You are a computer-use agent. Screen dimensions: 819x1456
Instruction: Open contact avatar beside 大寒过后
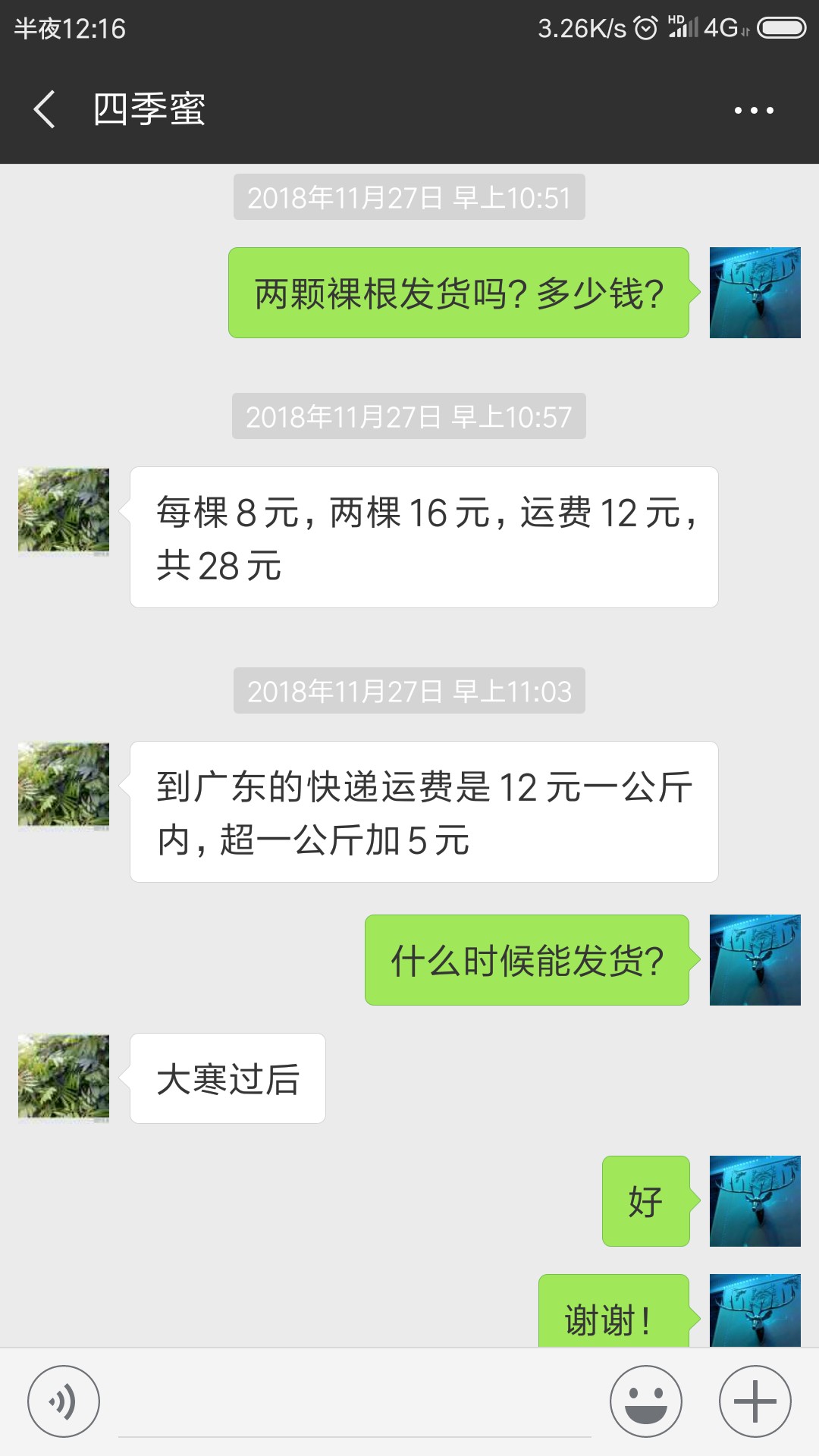click(x=64, y=1078)
